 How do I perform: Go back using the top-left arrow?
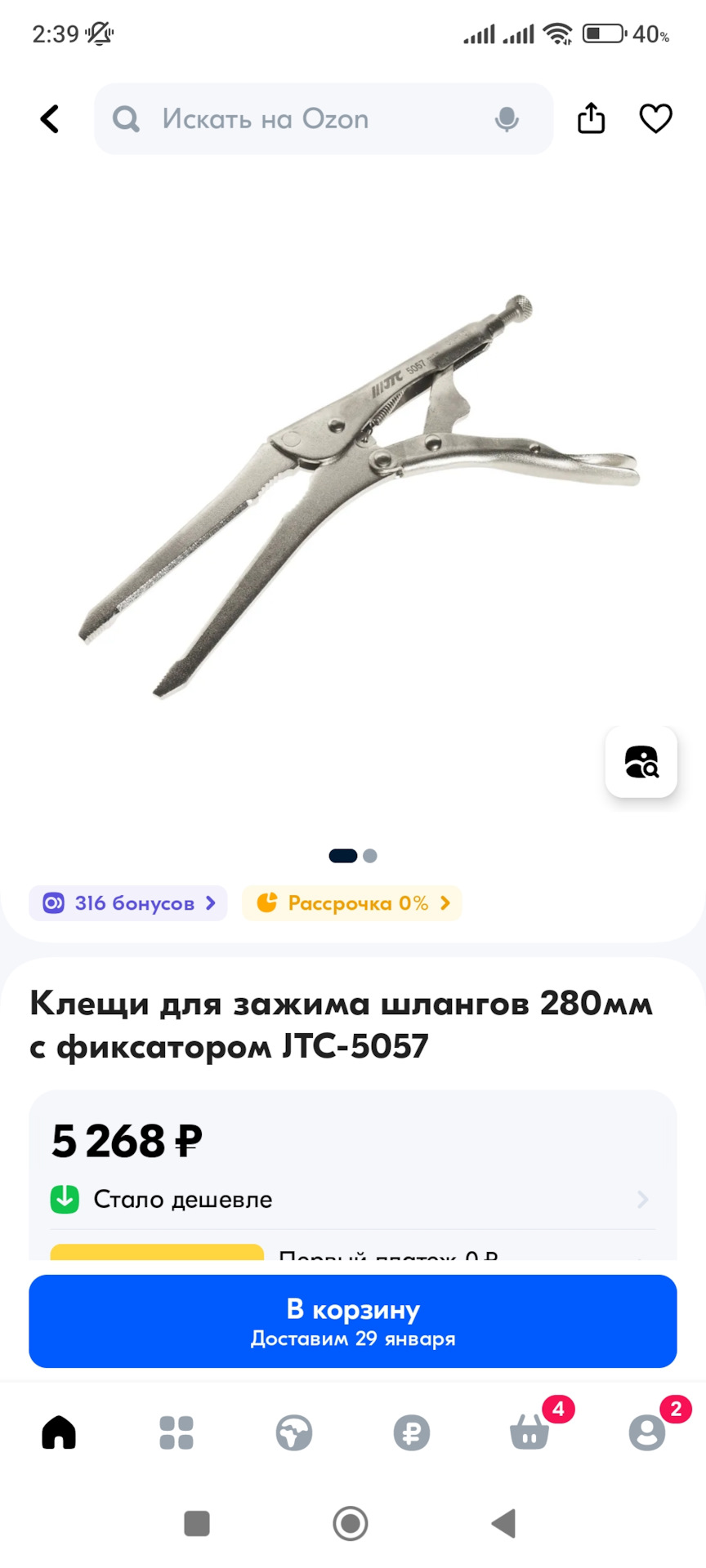pyautogui.click(x=50, y=119)
